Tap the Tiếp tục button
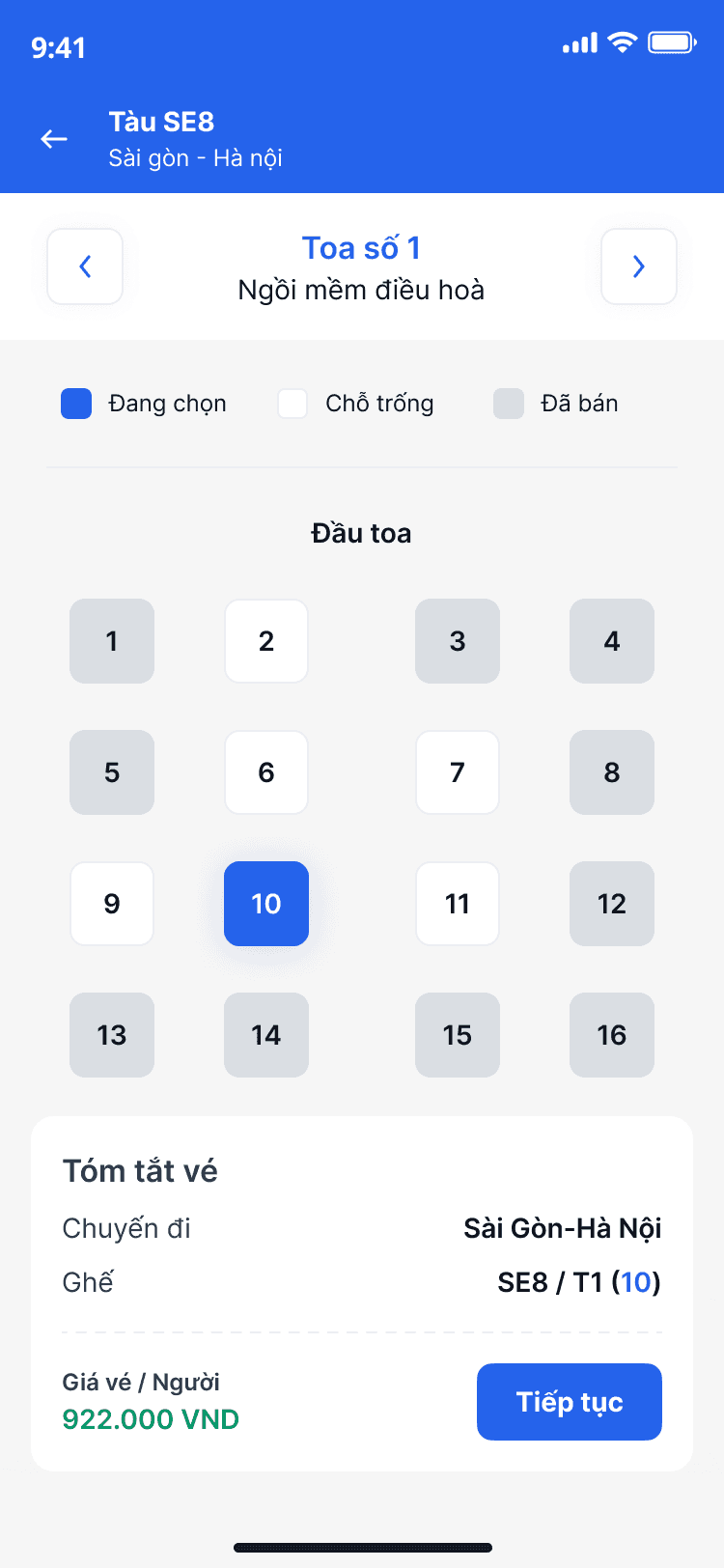 coord(570,1402)
